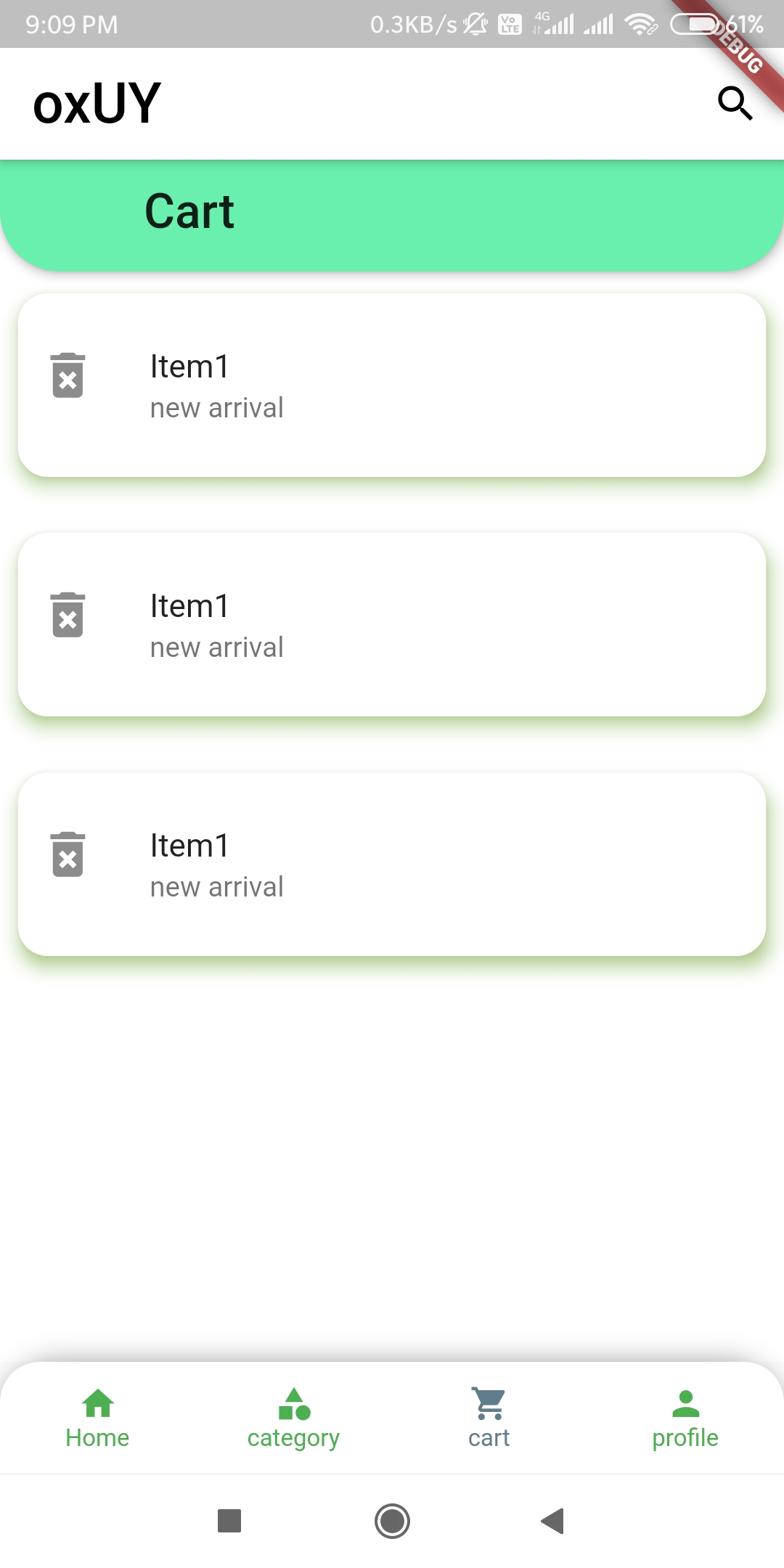Select the category shapes icon

coord(293,1401)
